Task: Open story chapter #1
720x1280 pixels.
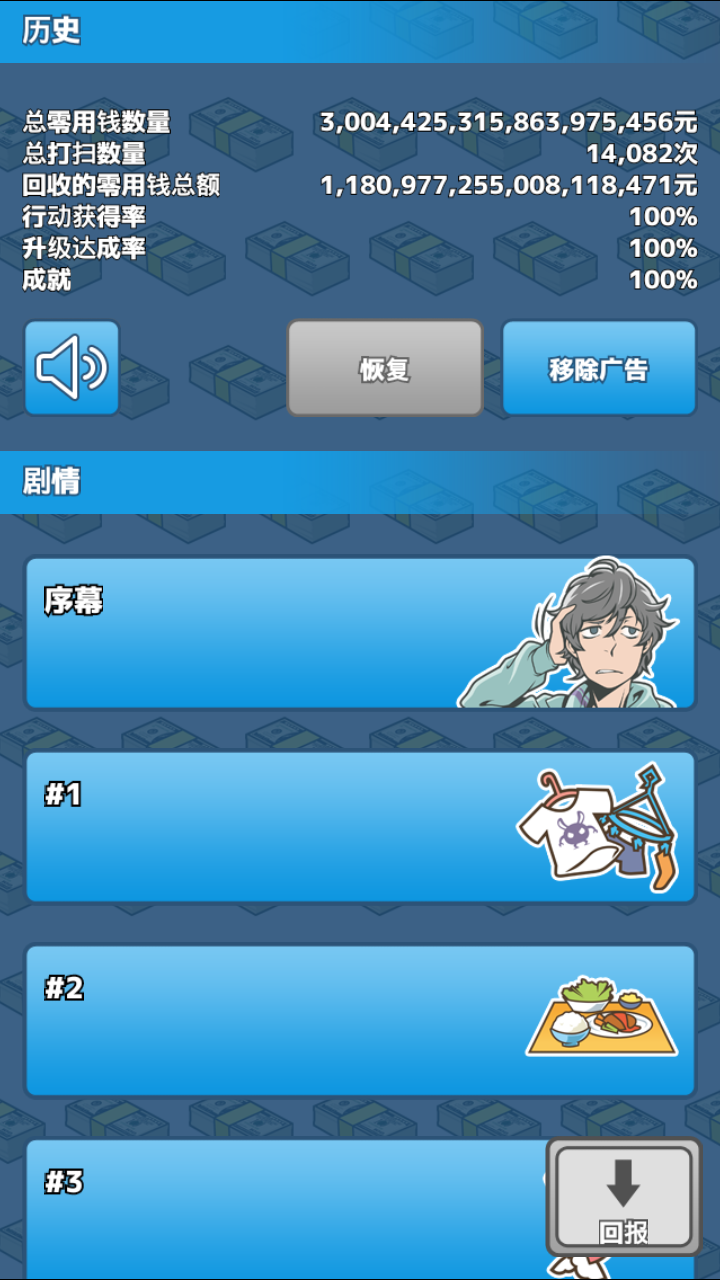Action: click(x=300, y=827)
